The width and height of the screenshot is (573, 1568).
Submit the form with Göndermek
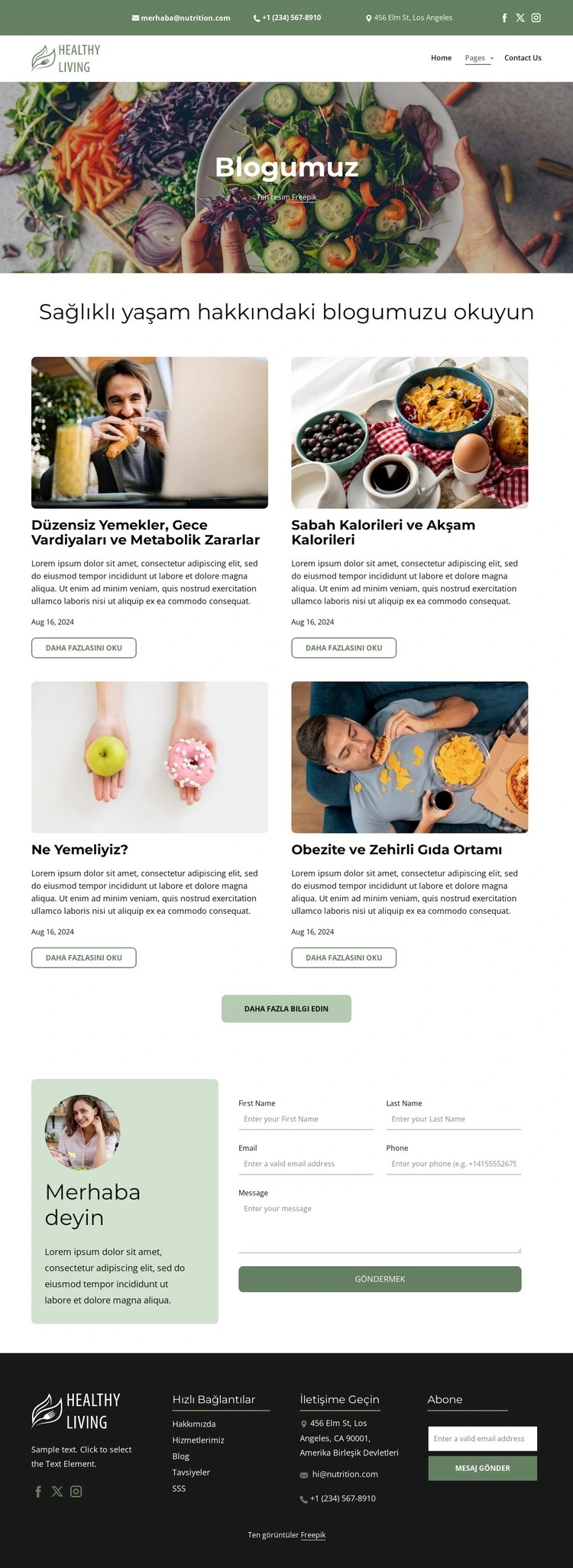[x=380, y=1279]
